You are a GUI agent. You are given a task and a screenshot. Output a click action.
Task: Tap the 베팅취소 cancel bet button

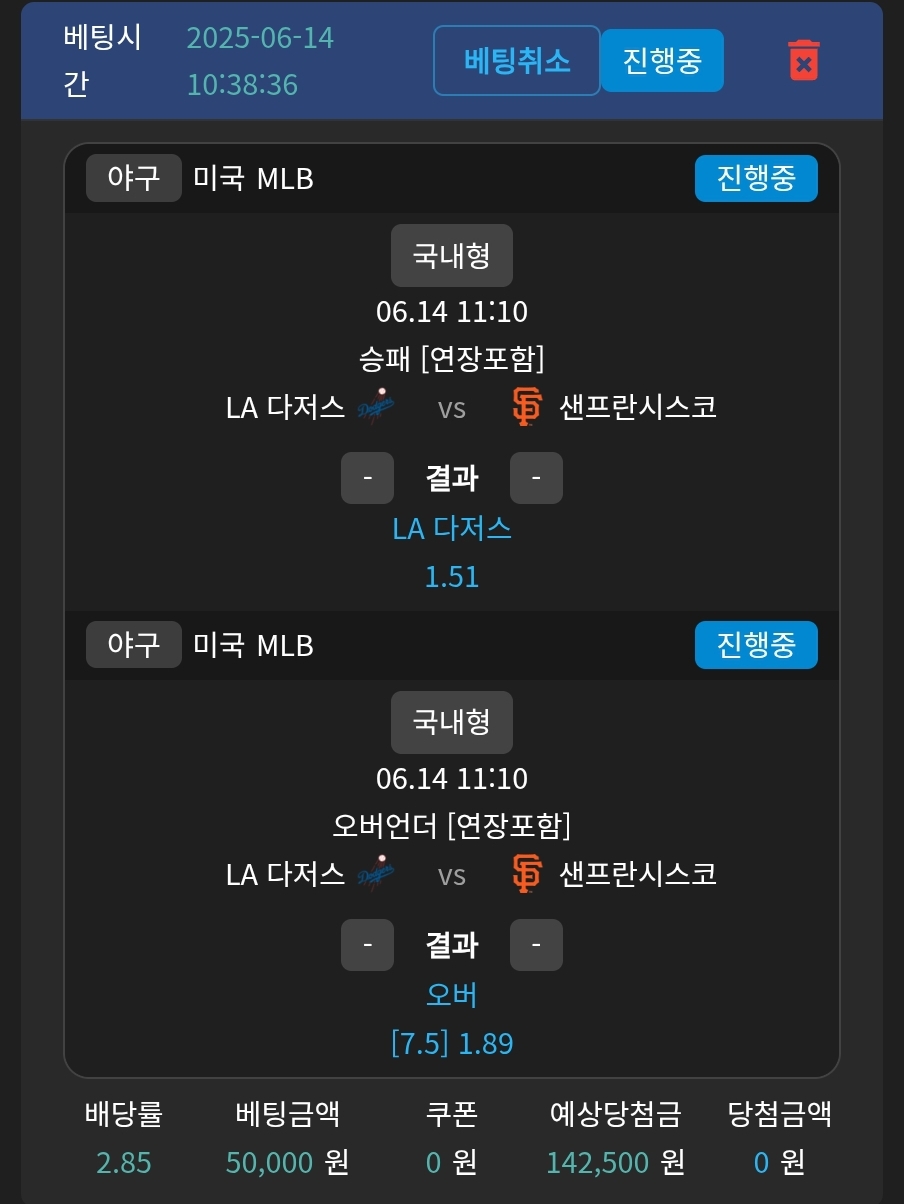pos(516,61)
